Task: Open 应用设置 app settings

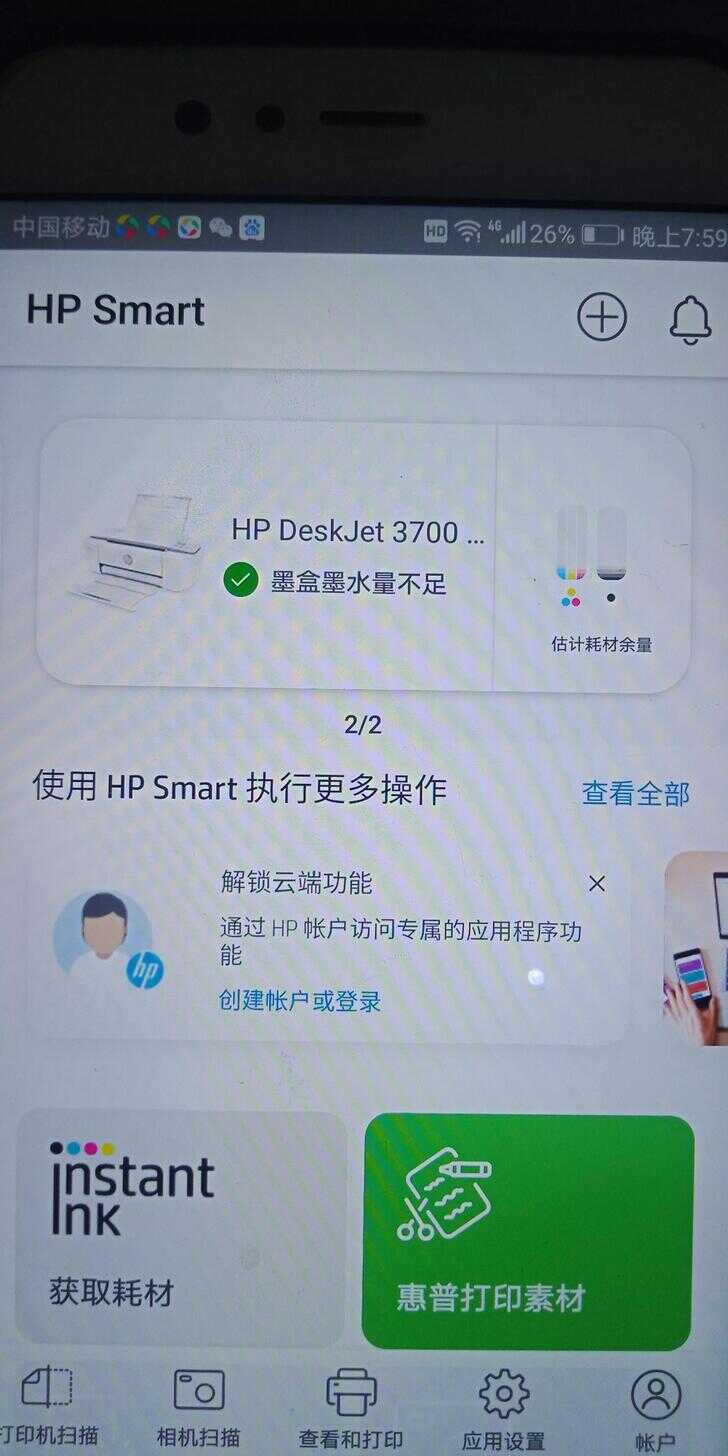Action: point(503,1407)
